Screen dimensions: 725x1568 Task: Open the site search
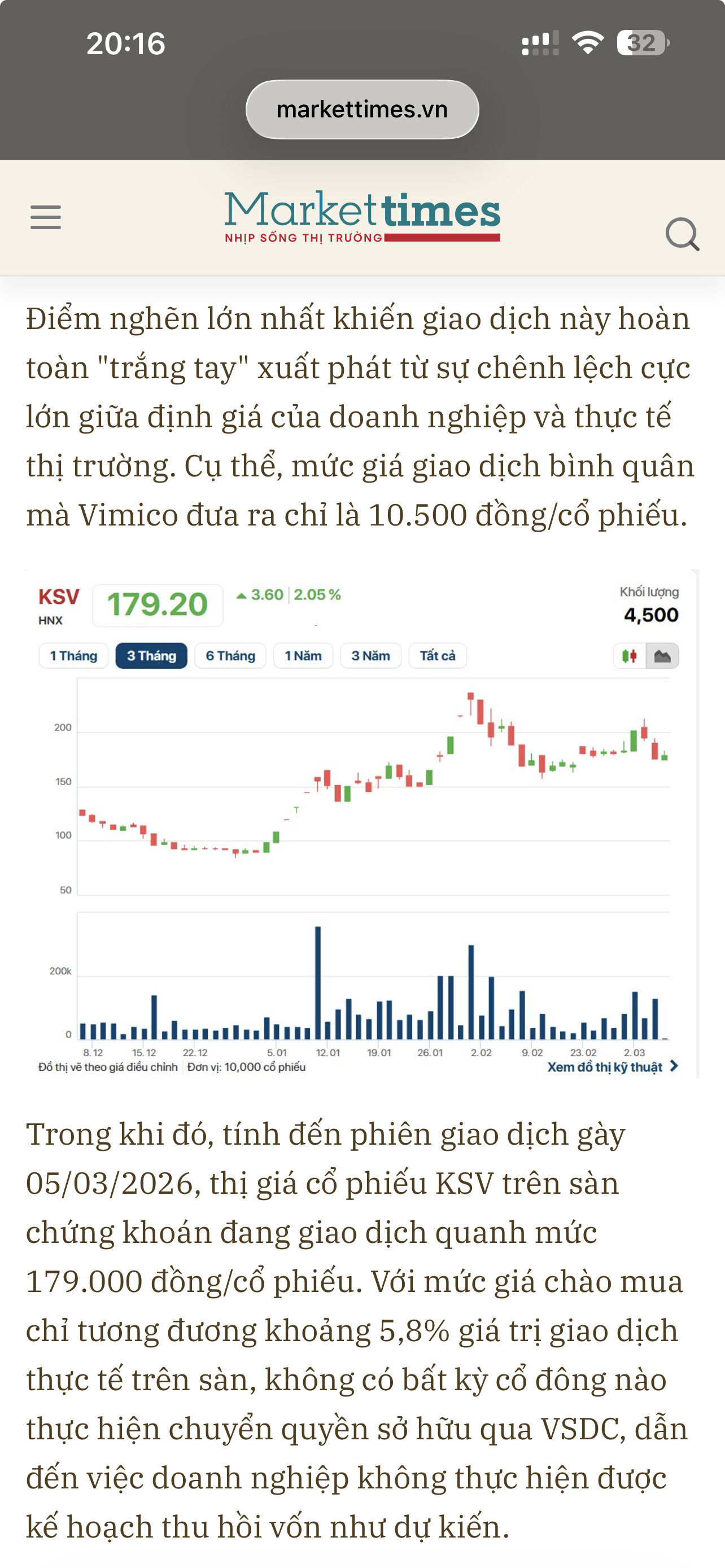coord(682,234)
